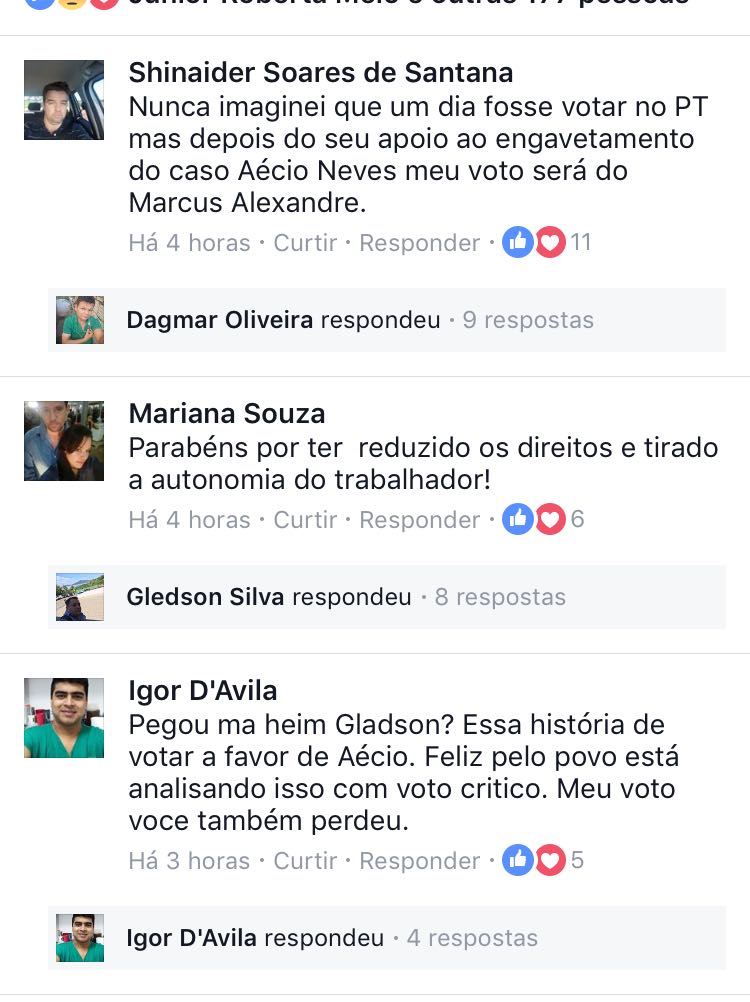Screen dimensions: 750x1002
Task: Like Igor D'Avila's comment via Curtir
Action: pos(305,861)
